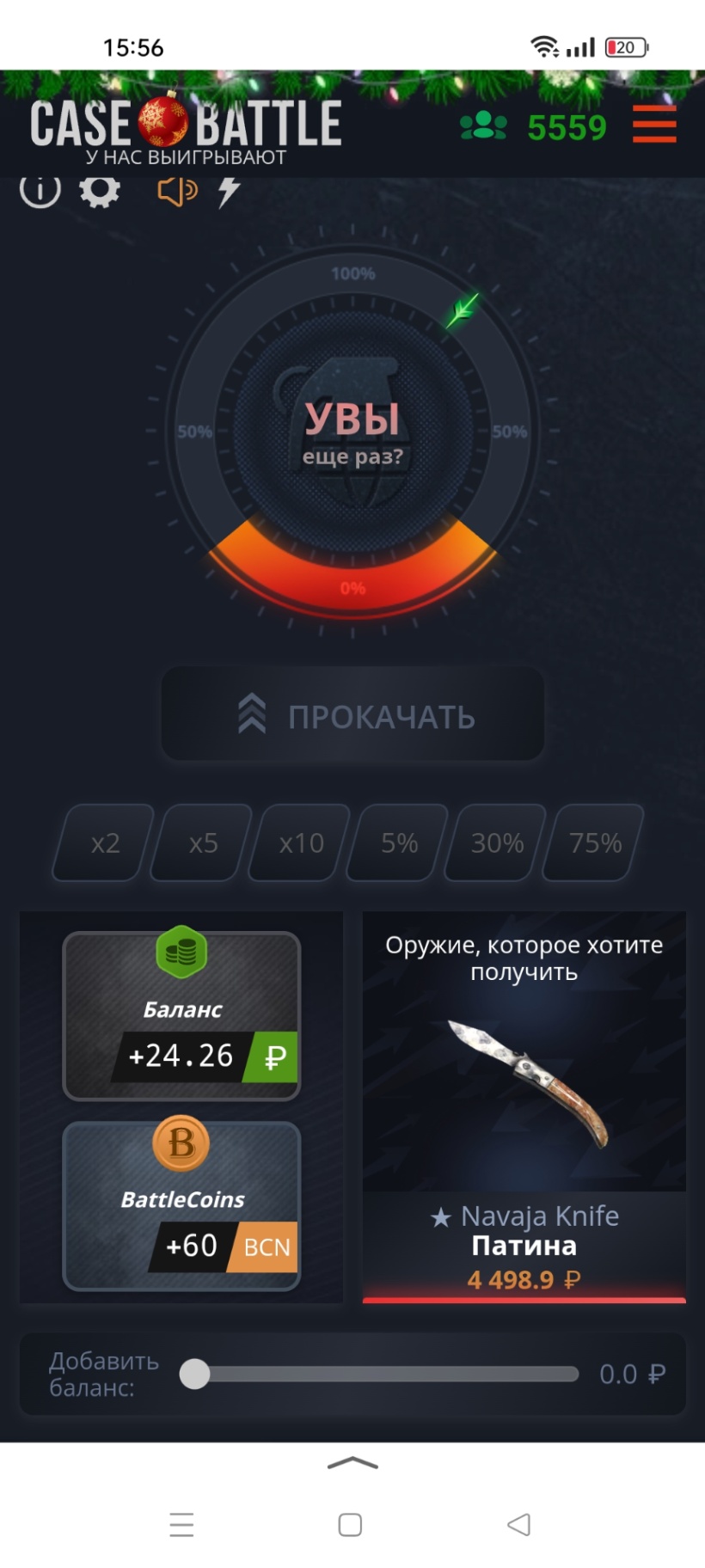This screenshot has width=705, height=1568.
Task: Select the Баланс +24.26 ₽ card
Action: (x=181, y=1016)
